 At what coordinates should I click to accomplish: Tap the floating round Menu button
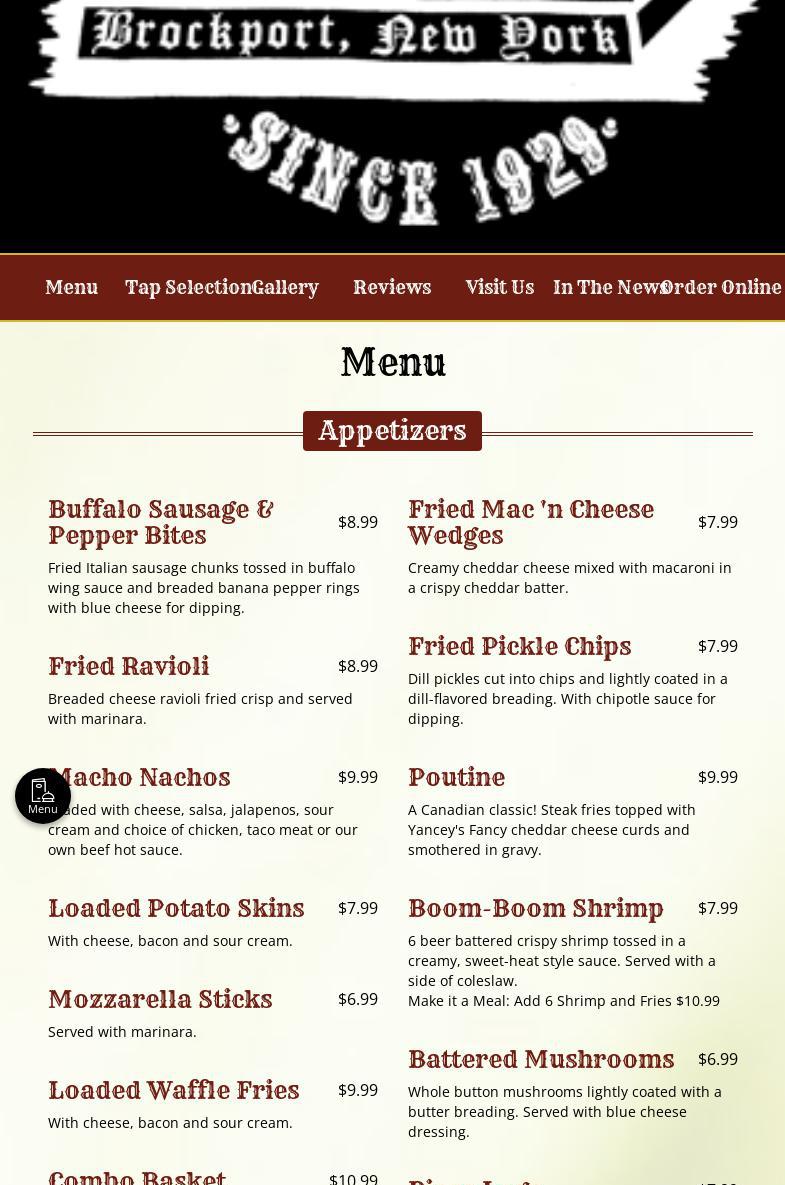click(x=43, y=796)
